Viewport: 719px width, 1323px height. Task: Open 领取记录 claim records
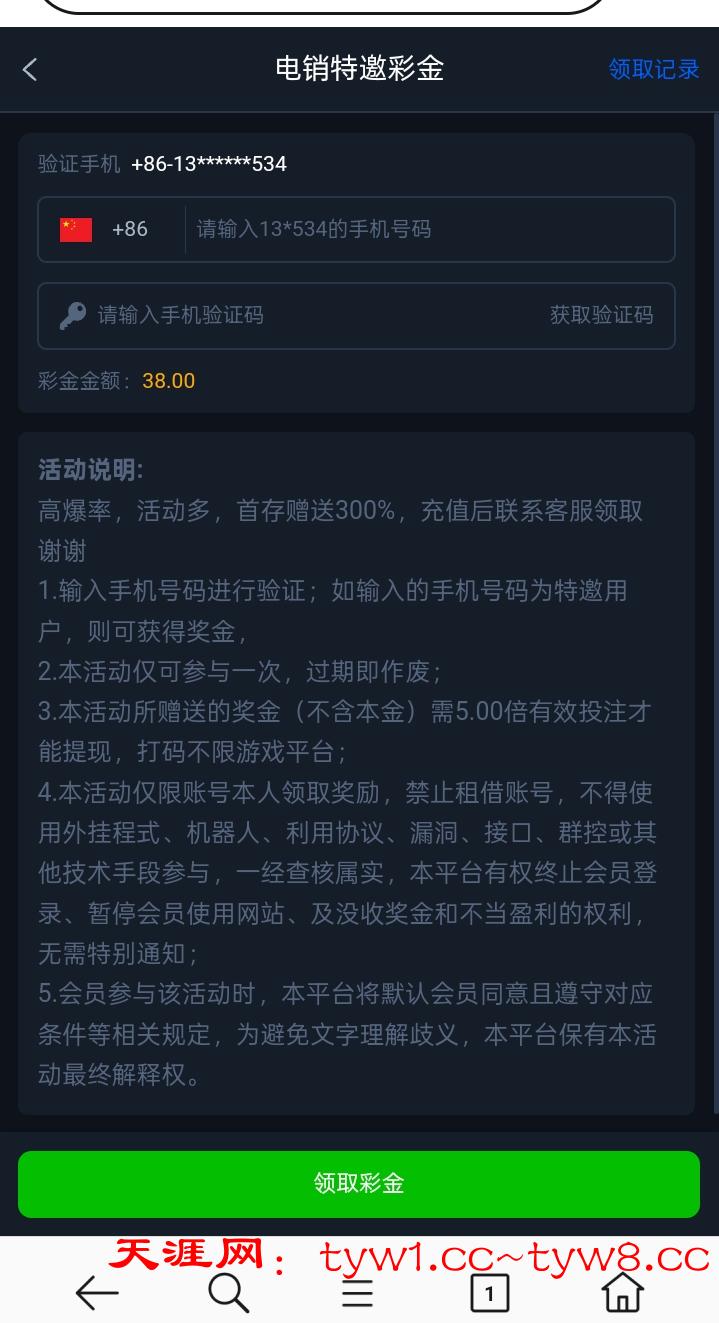click(x=654, y=69)
